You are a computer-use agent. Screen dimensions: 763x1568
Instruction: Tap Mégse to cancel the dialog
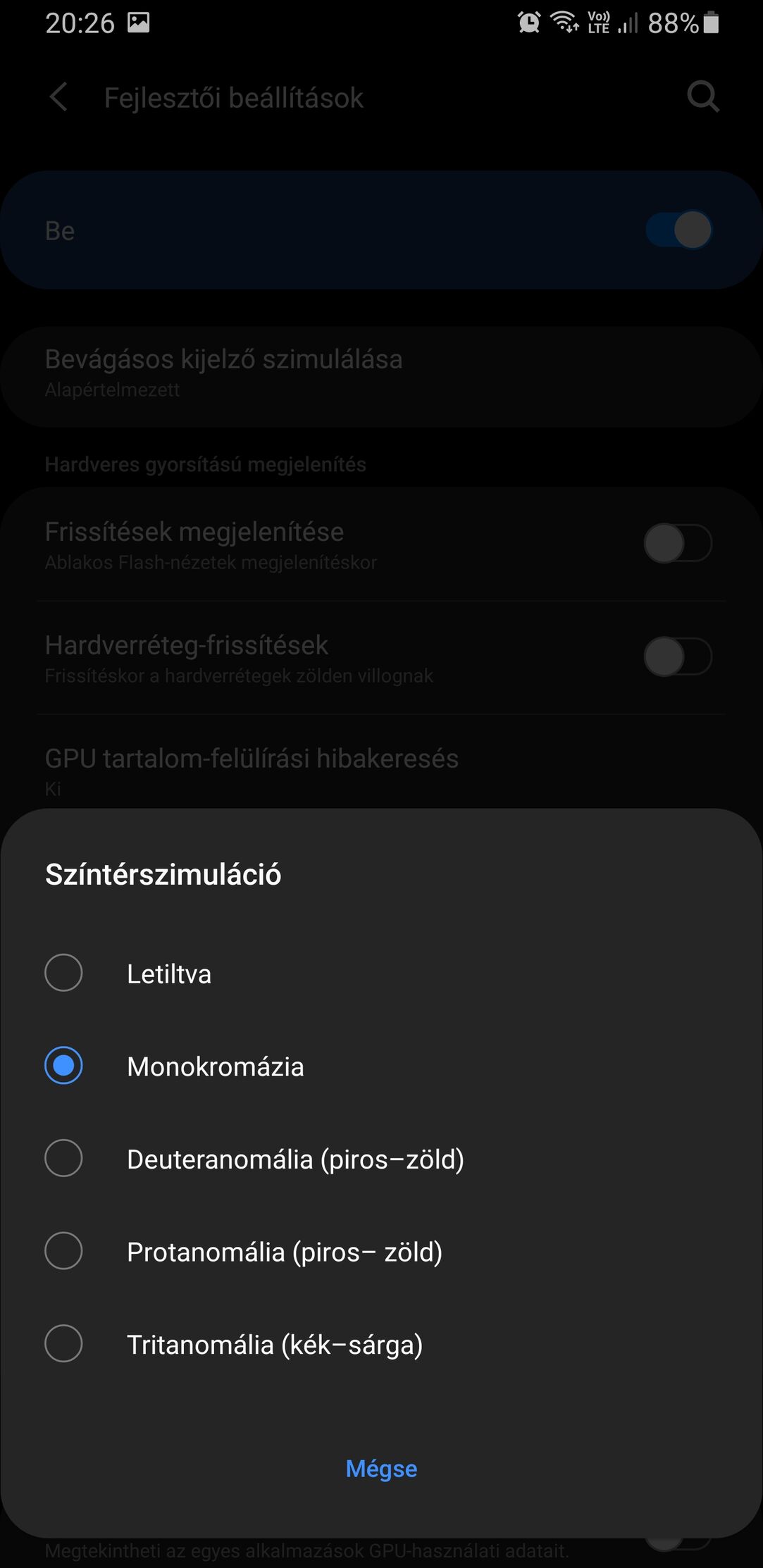381,1468
